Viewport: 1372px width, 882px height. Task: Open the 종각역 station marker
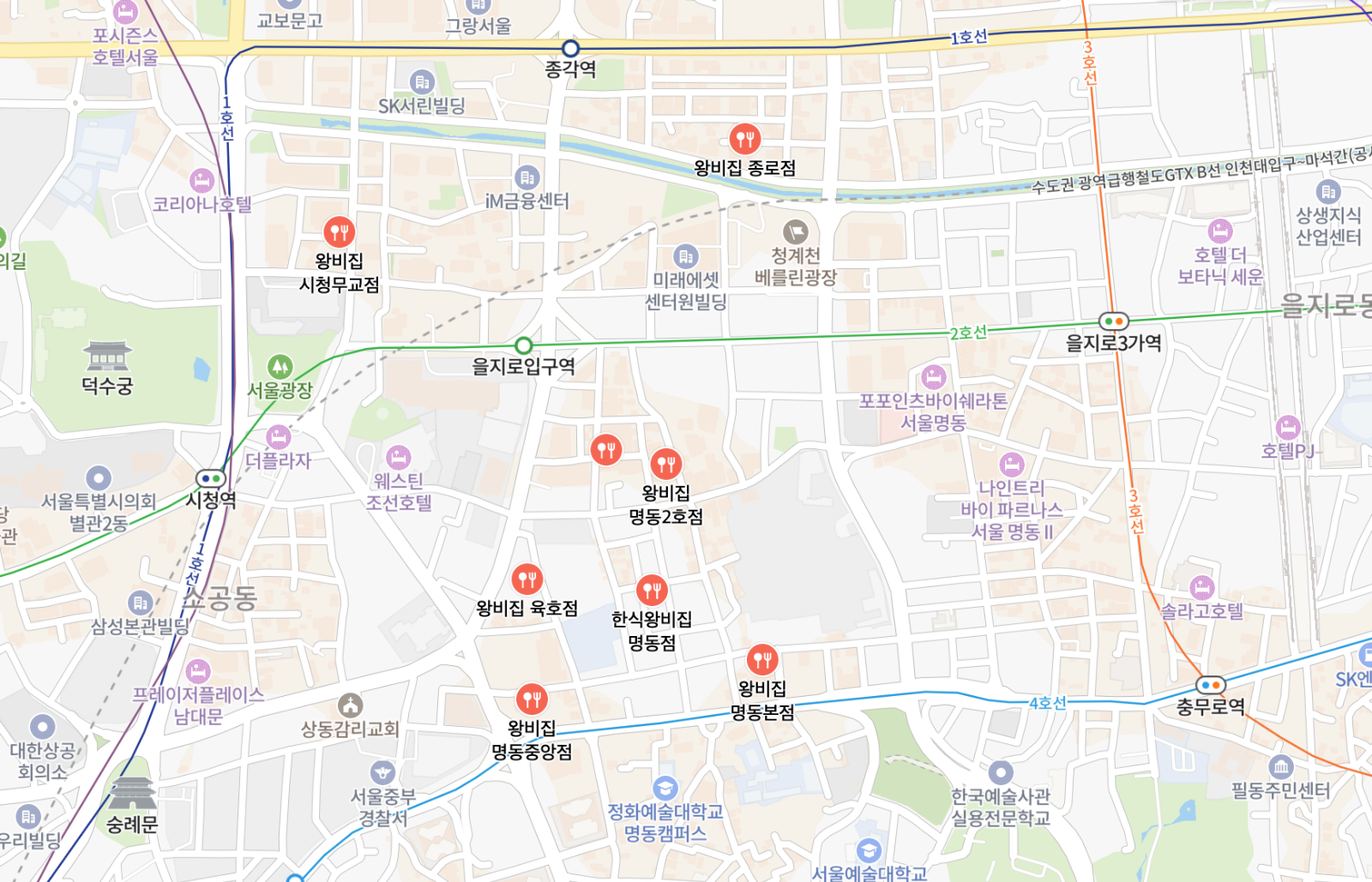(x=570, y=49)
